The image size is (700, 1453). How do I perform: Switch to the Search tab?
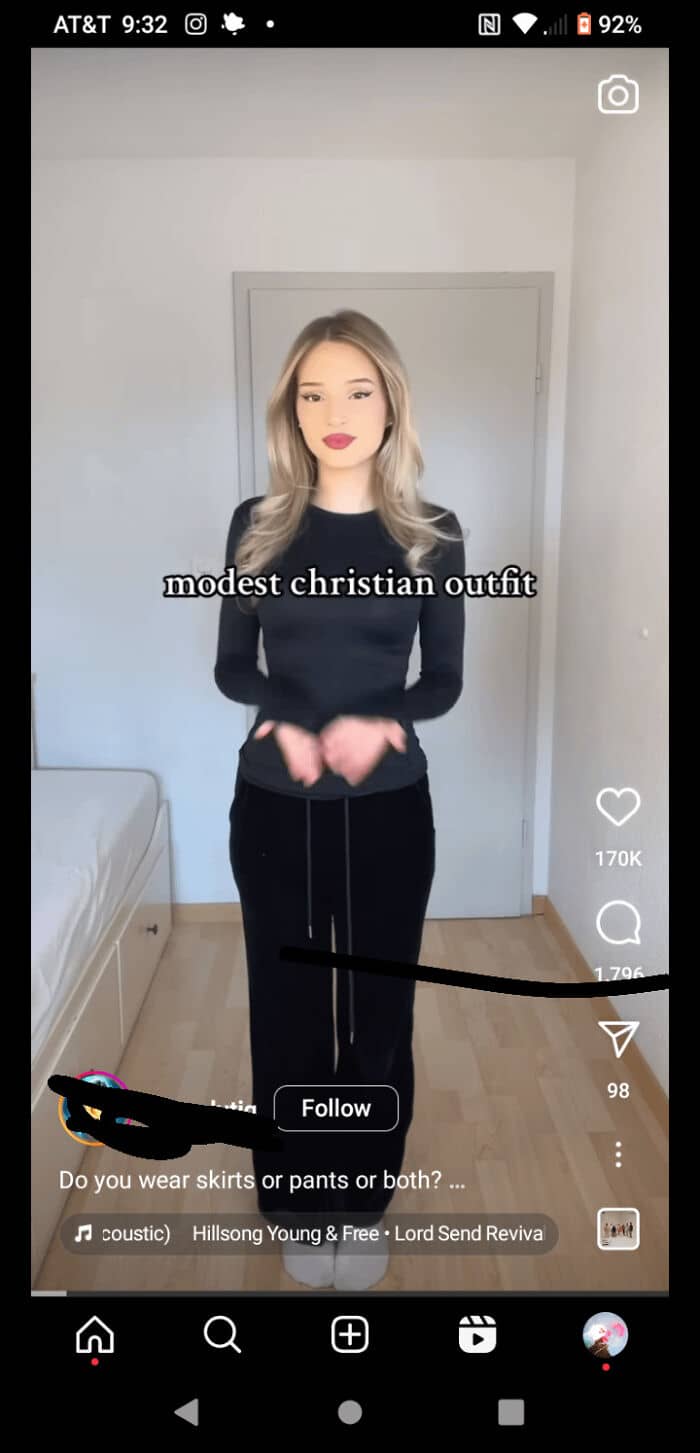[x=222, y=1335]
